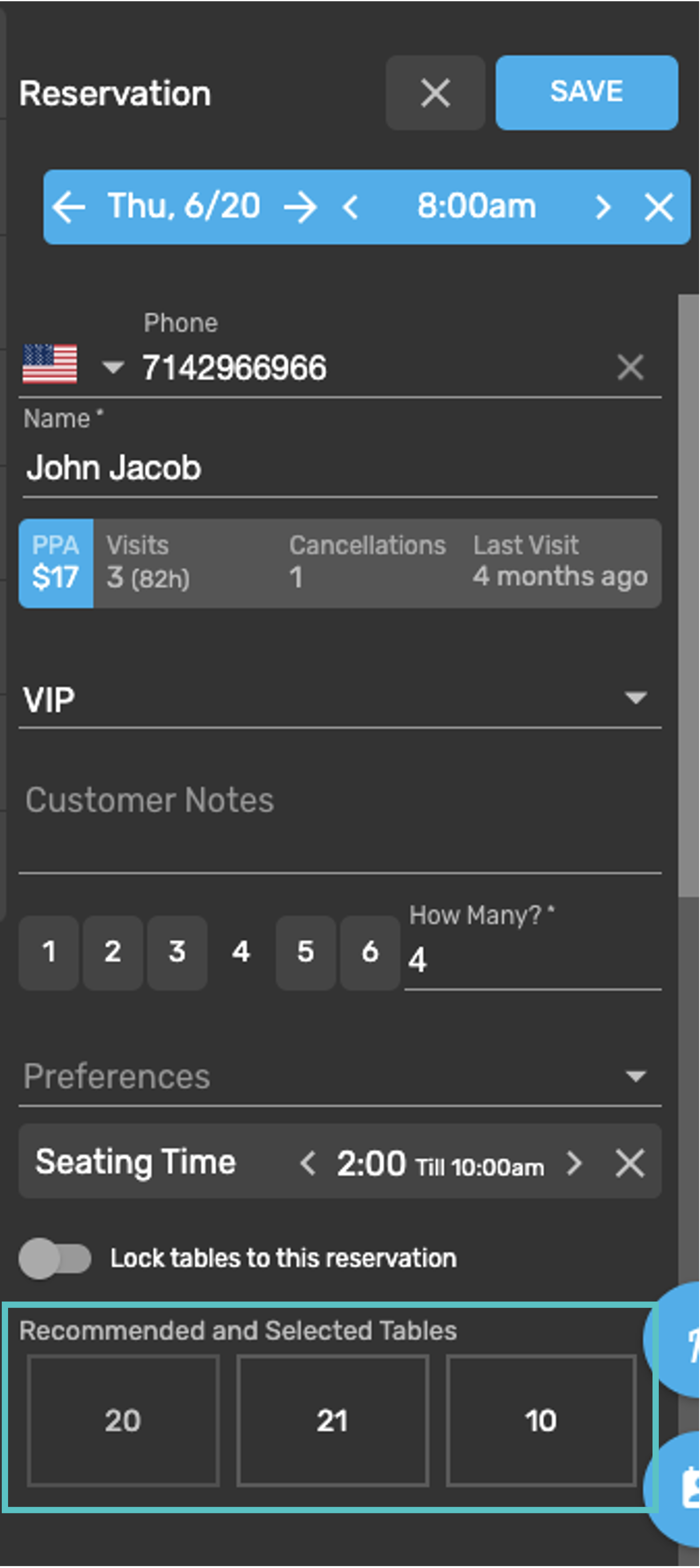700x1568 pixels.
Task: Choose recommended table 10
Action: click(540, 1420)
